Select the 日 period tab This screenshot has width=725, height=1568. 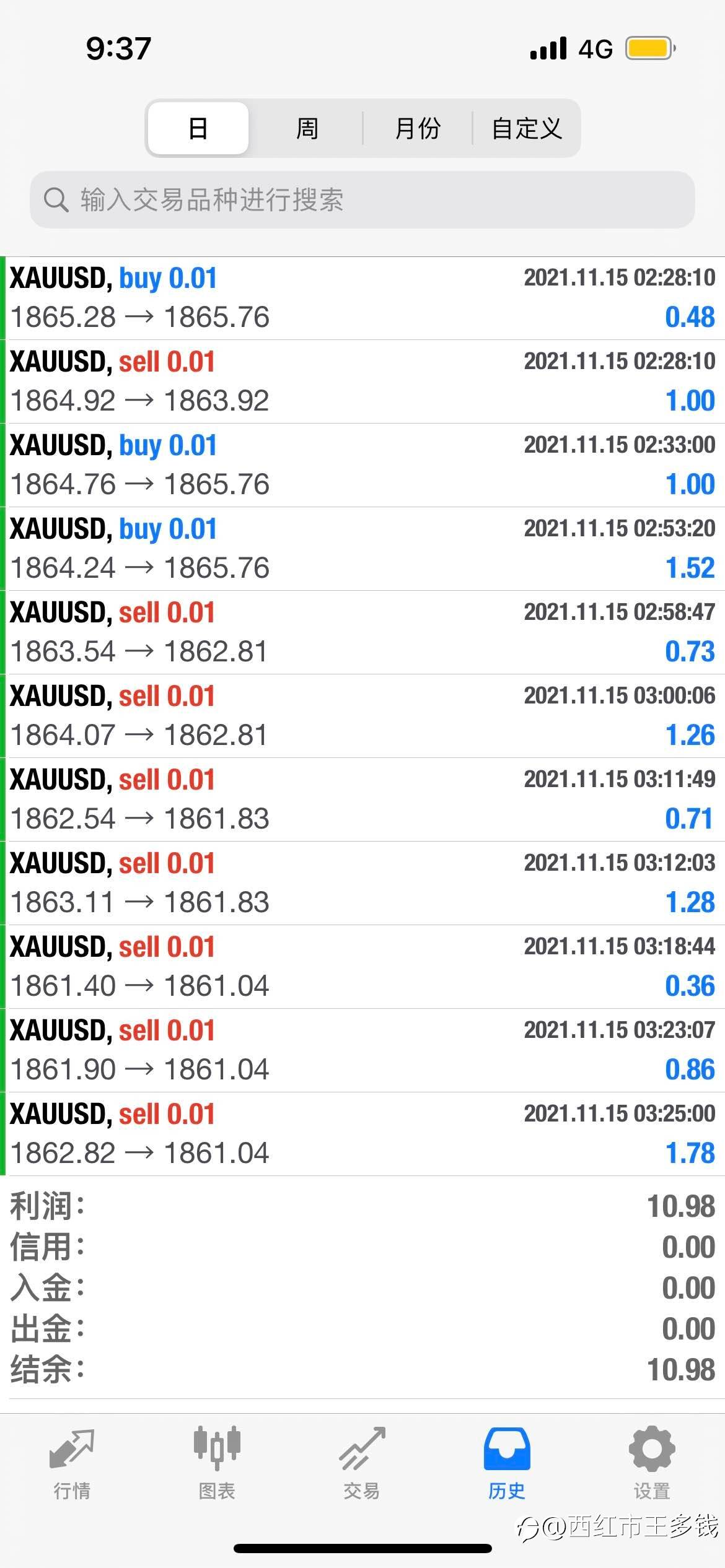(x=198, y=128)
